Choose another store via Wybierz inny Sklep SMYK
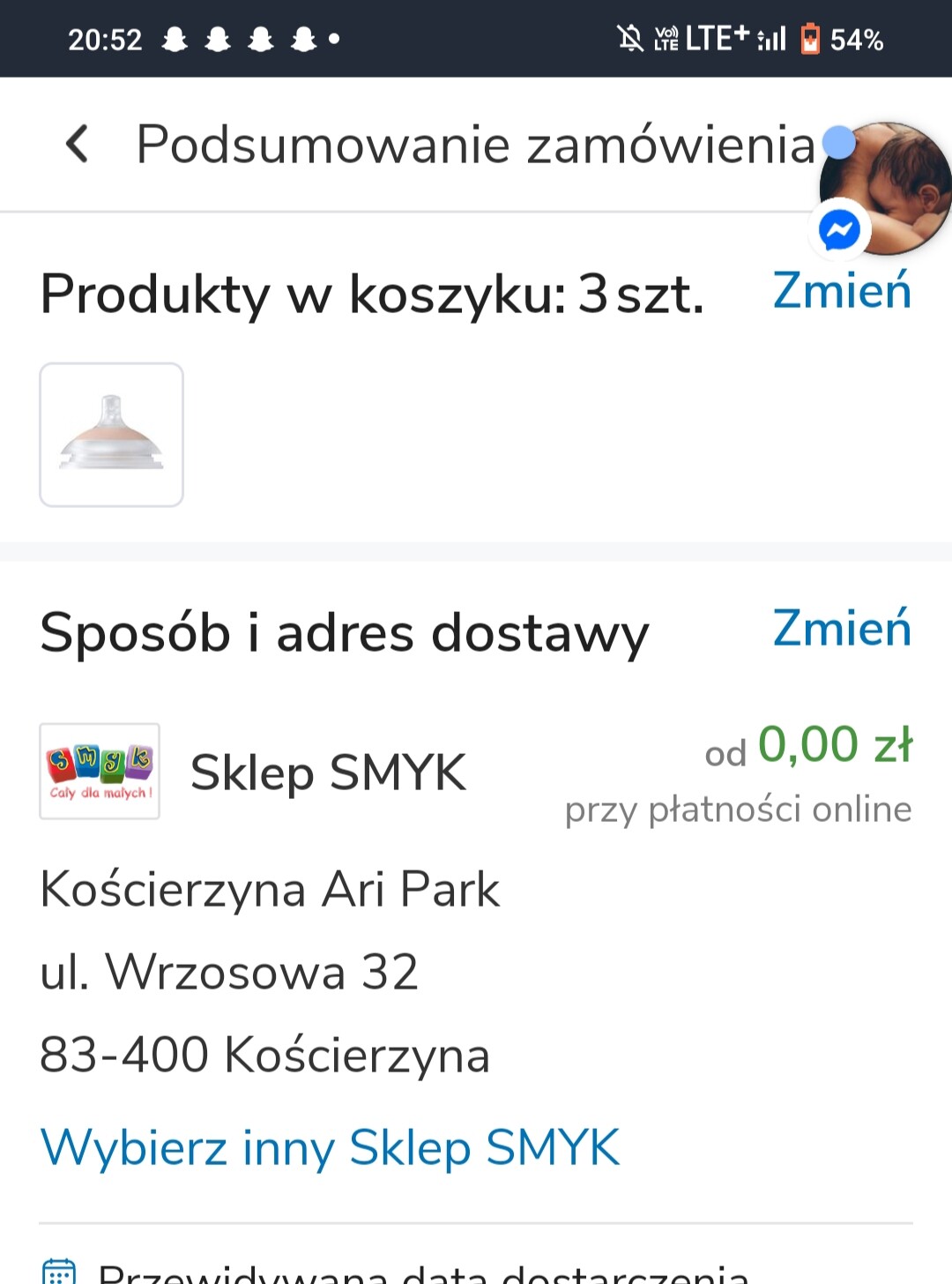The image size is (952, 1284). click(x=330, y=1147)
